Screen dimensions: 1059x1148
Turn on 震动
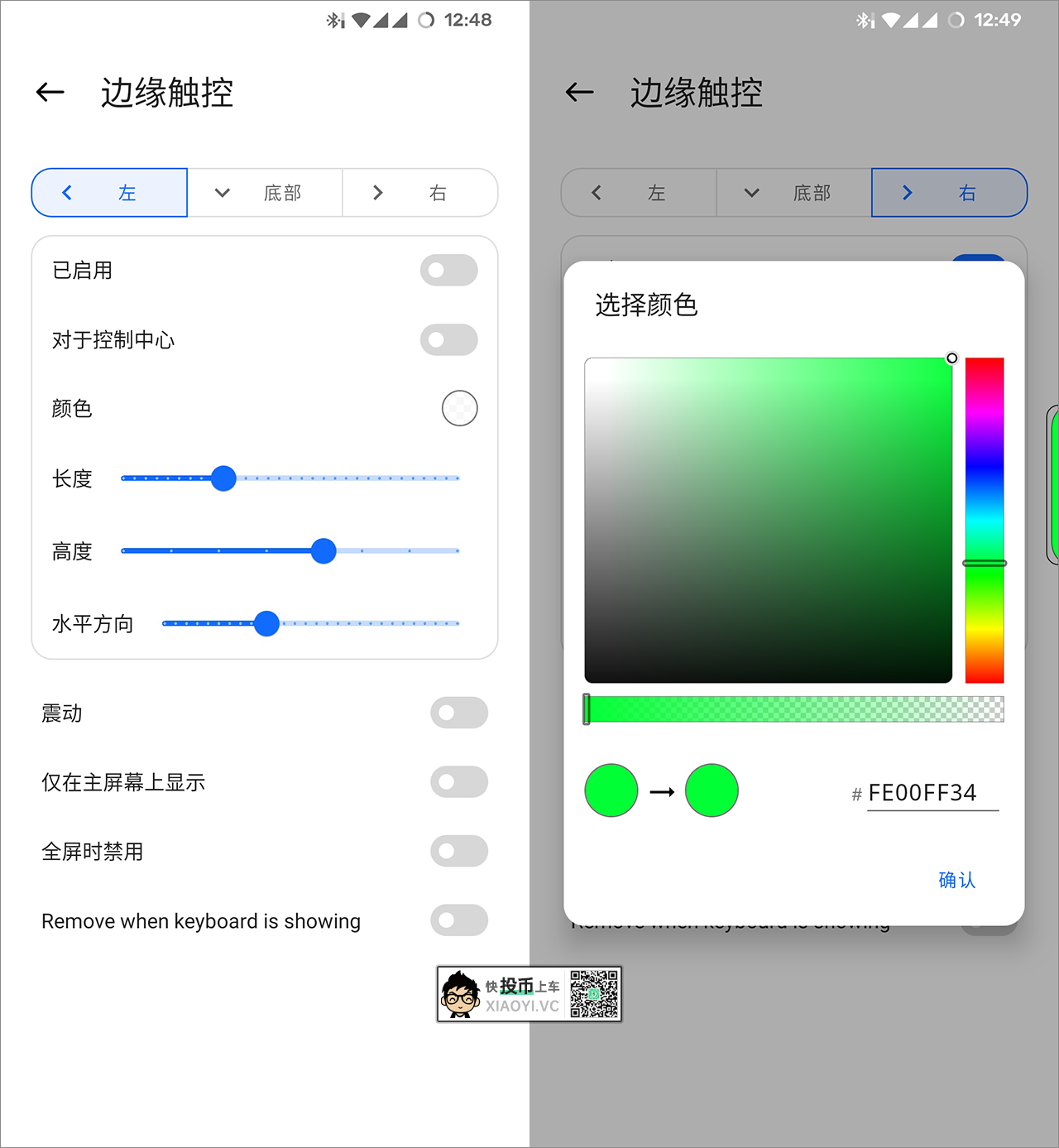coord(458,713)
